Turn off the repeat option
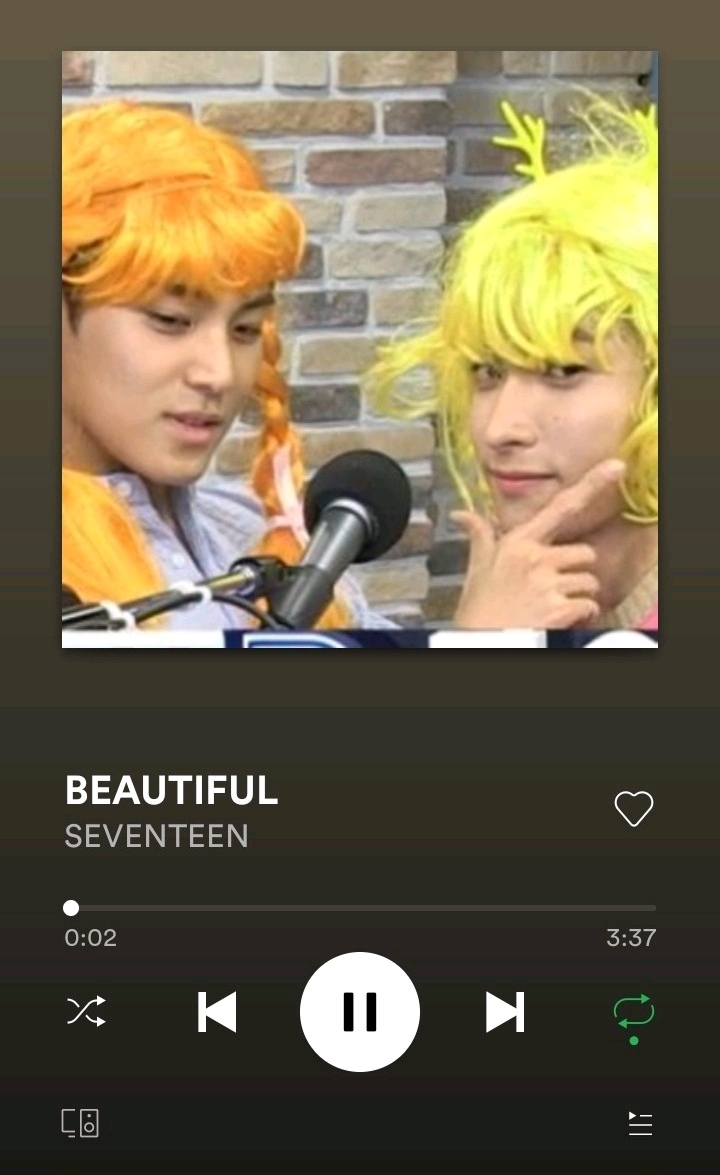720x1175 pixels. point(633,1012)
